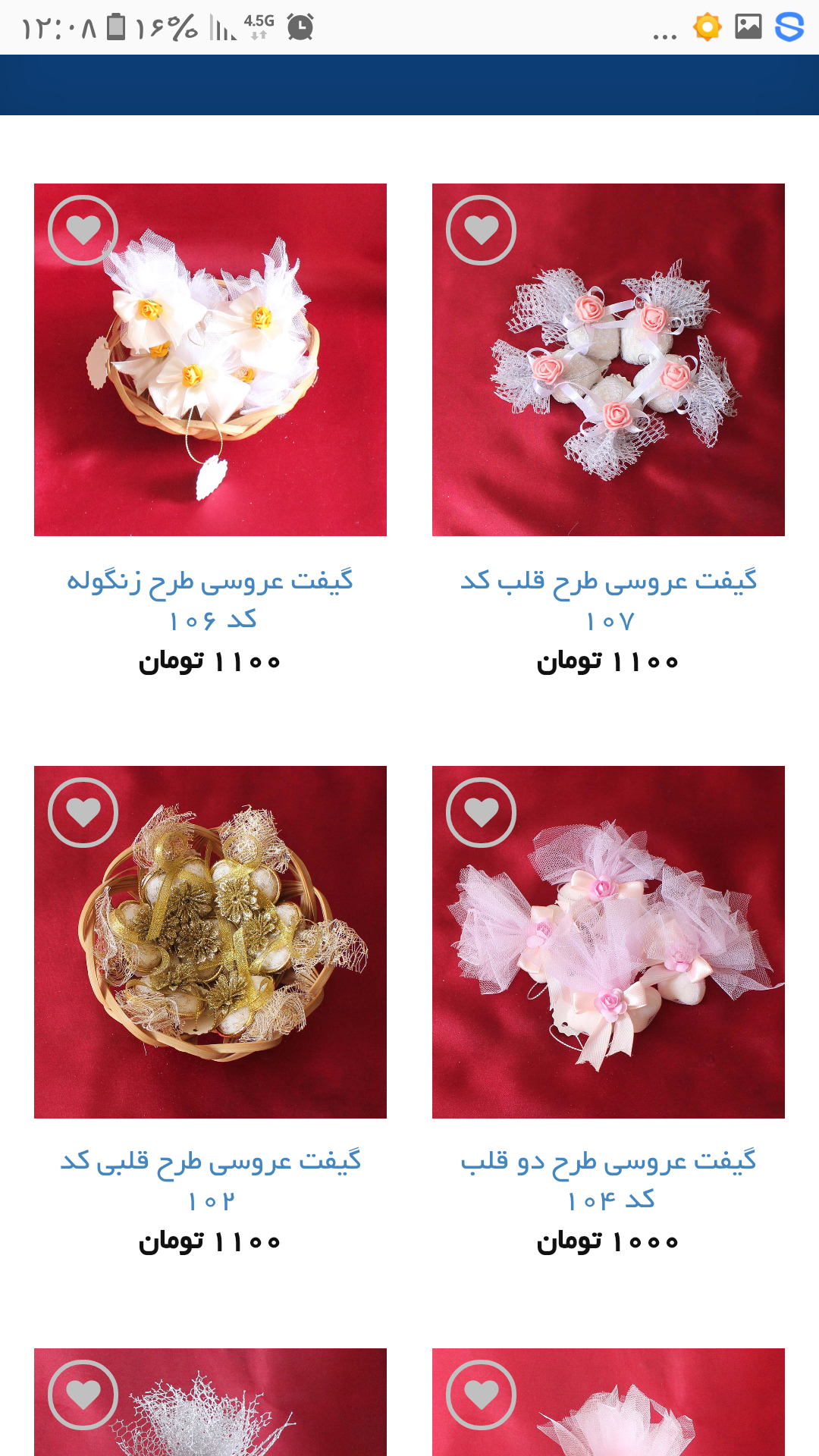The image size is (819, 1456).
Task: Open title link گیفت عروسی طرح قلب کد ۱۰۷
Action: tap(608, 599)
